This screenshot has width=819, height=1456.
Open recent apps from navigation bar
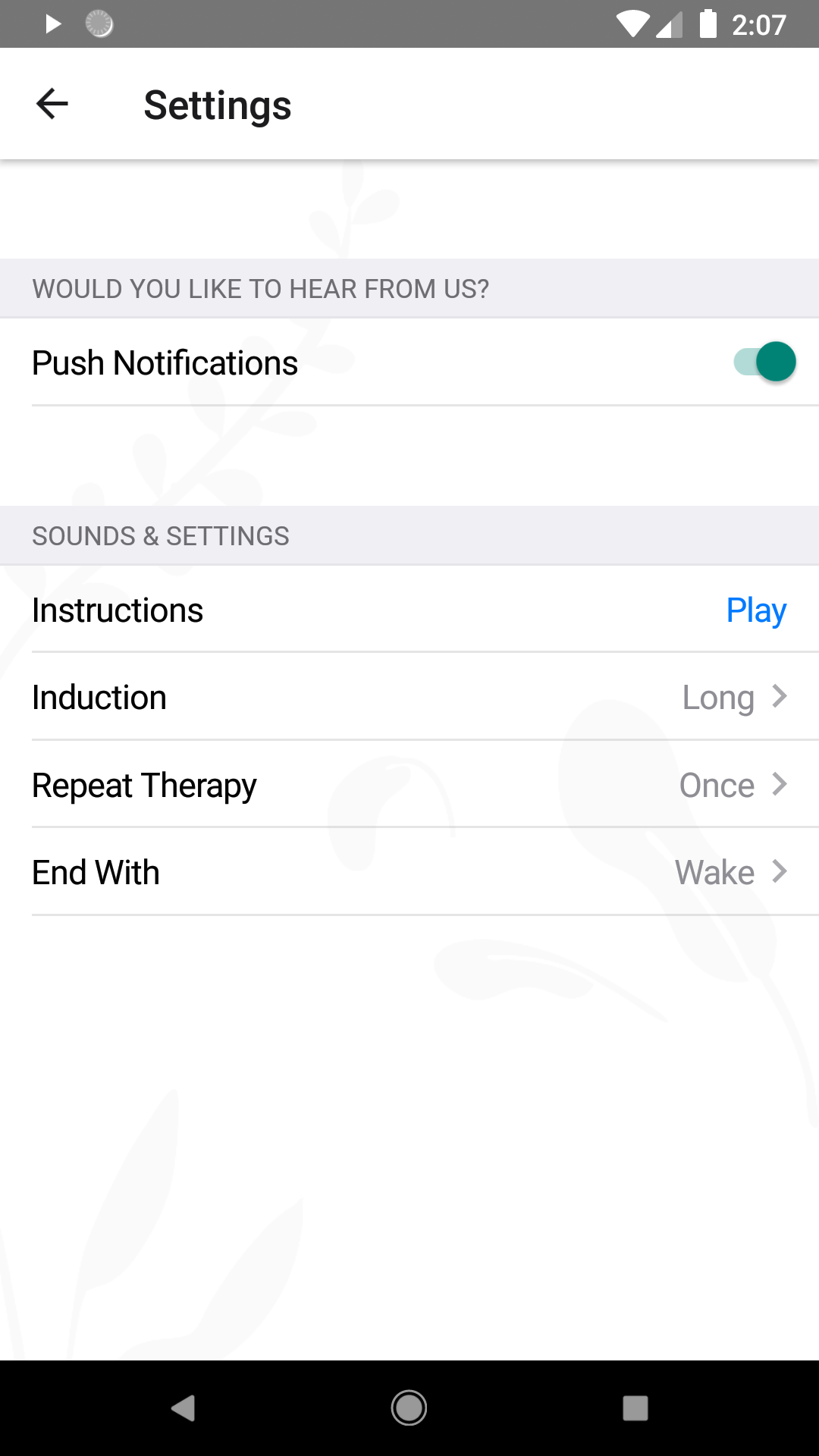635,1408
